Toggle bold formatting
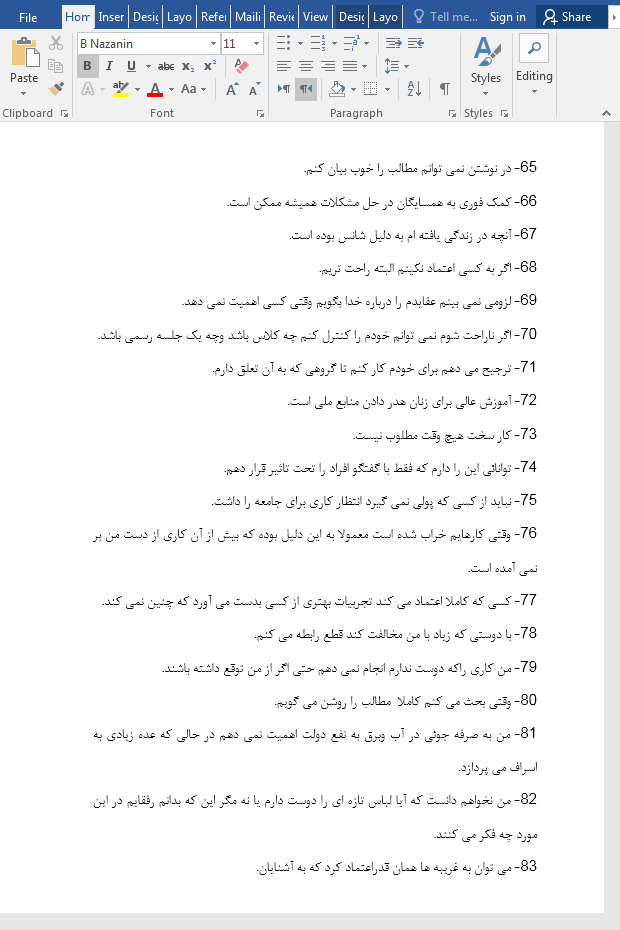The width and height of the screenshot is (620, 930). 87,66
